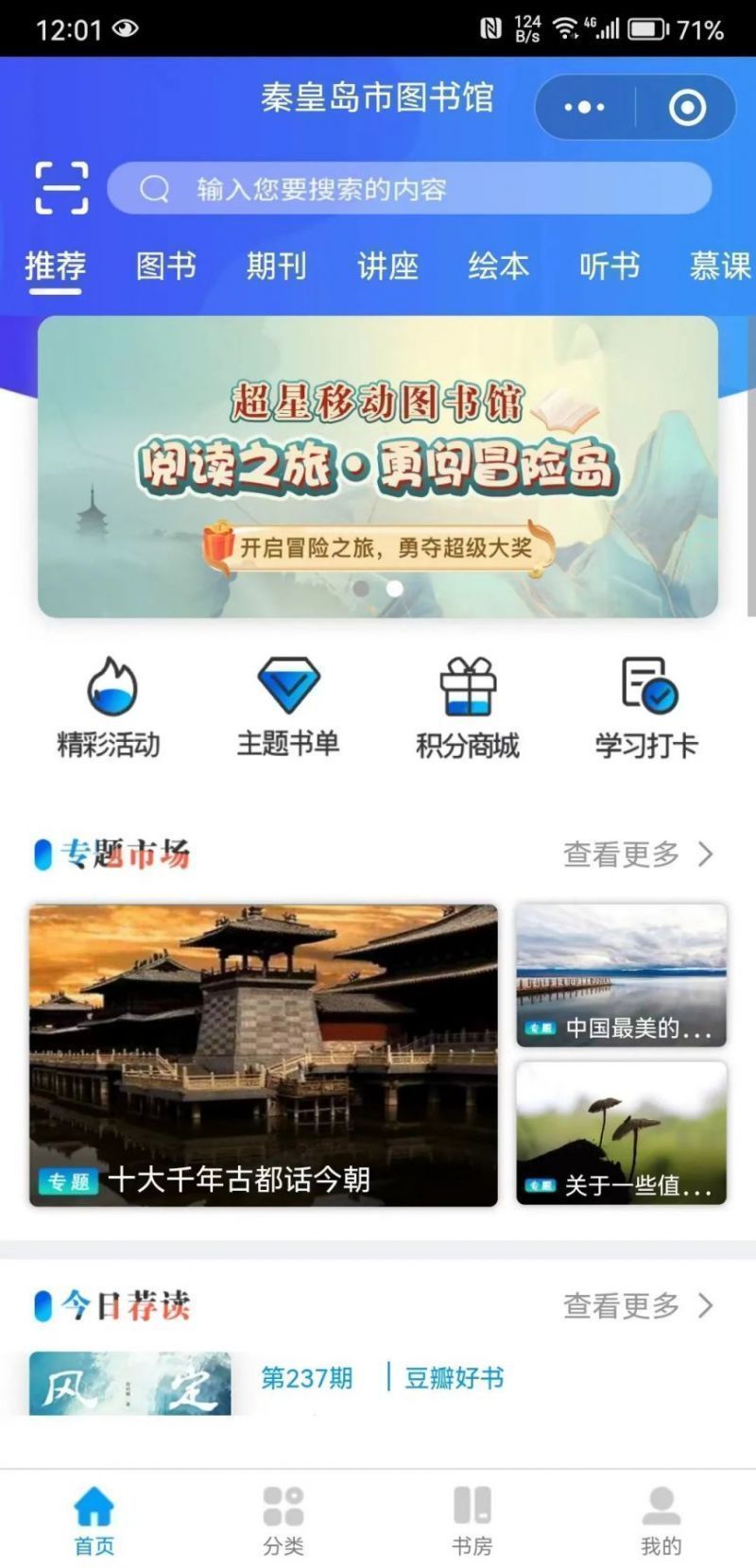Go to the 绘本 tab
The height and width of the screenshot is (1568, 756).
point(498,267)
